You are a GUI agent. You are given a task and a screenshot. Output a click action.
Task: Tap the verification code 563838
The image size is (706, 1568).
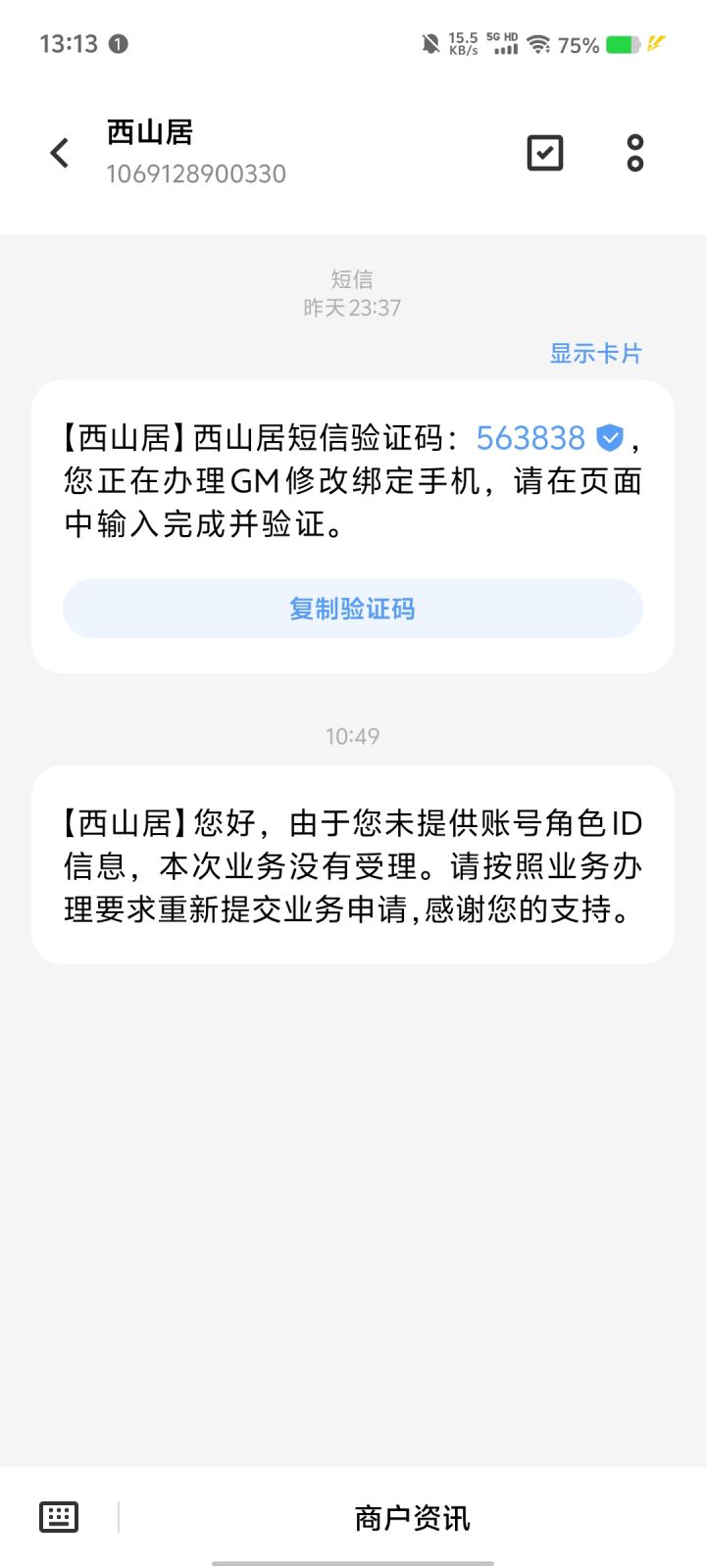530,438
